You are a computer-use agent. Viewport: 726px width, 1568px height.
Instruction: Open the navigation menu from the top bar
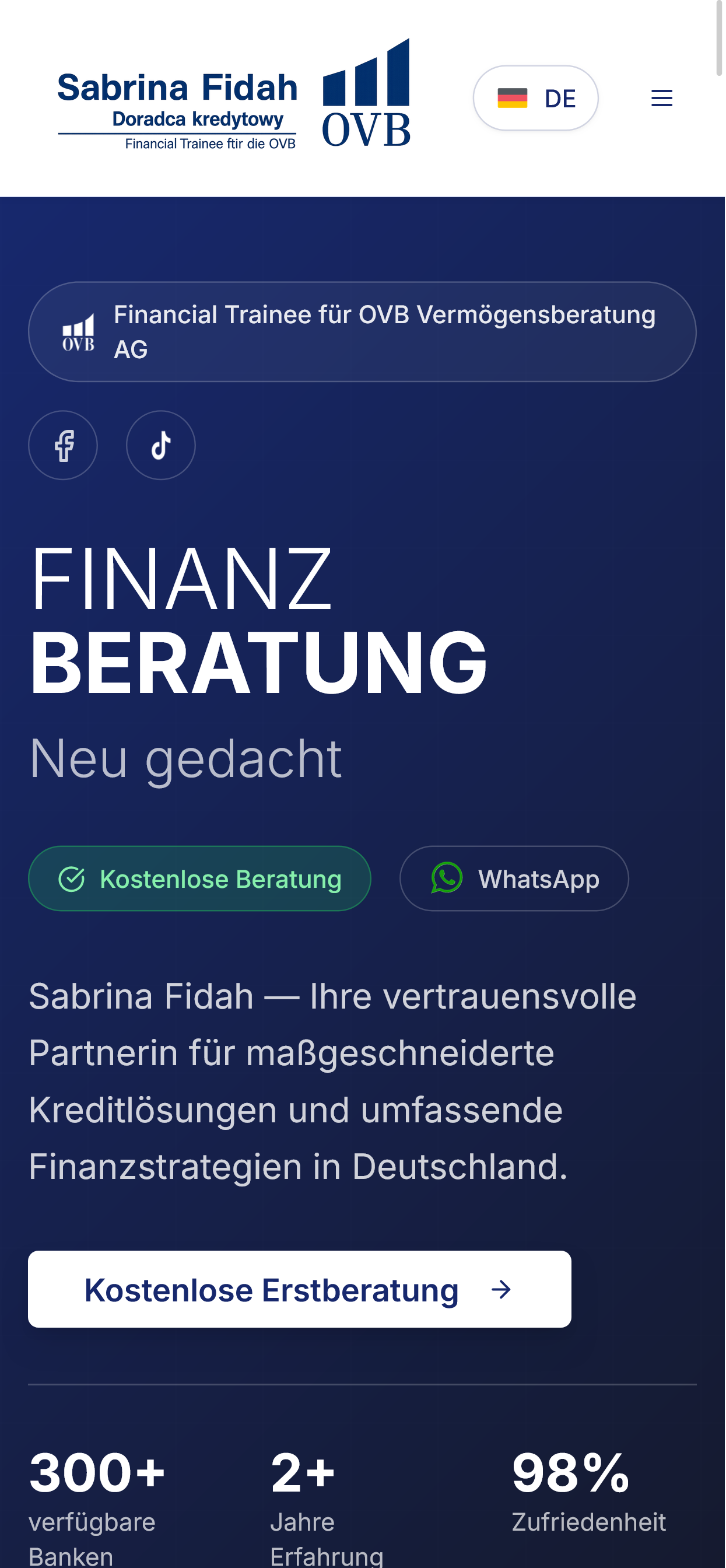[x=661, y=98]
